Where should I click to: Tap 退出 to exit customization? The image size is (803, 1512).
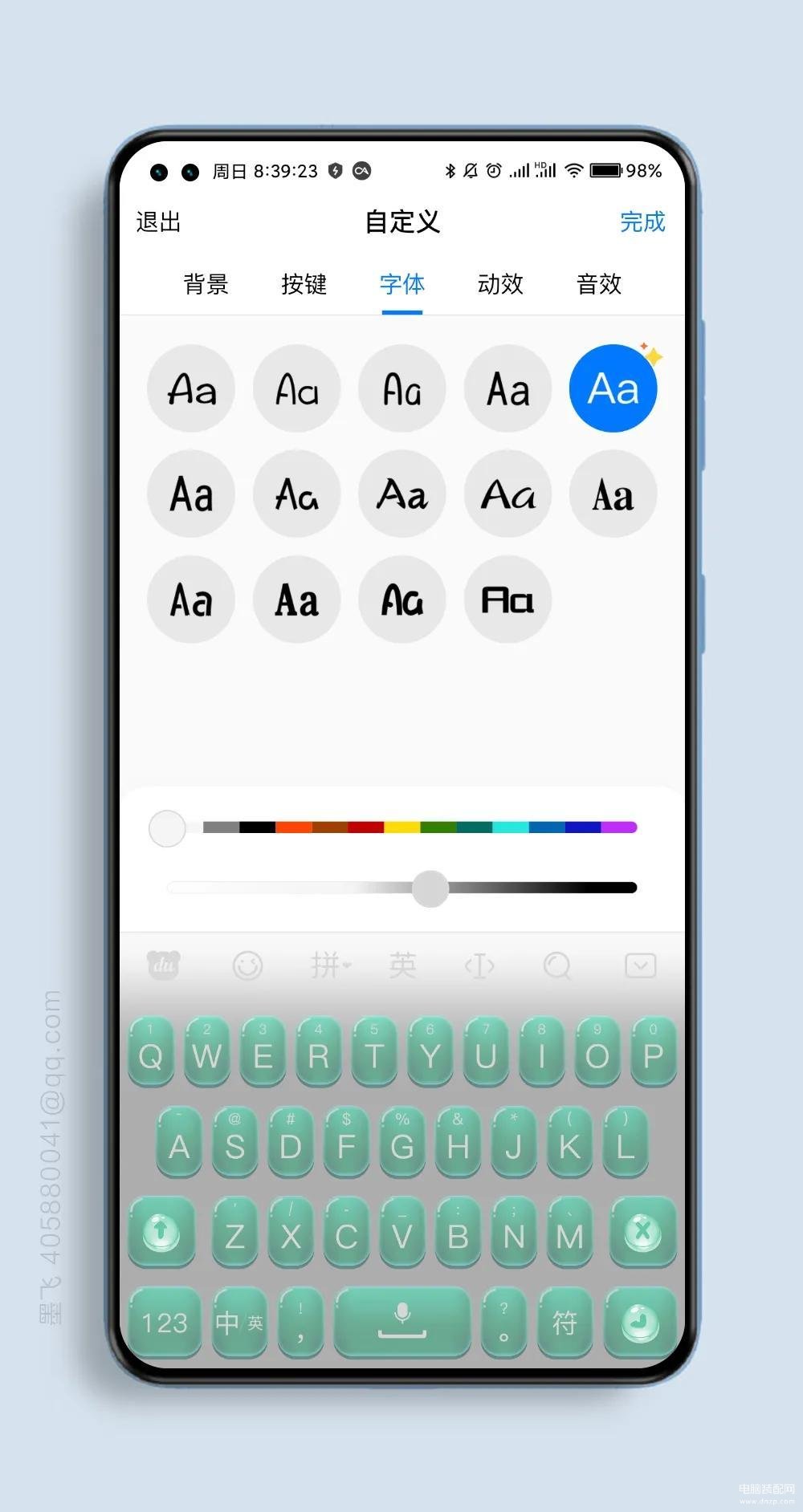pos(158,222)
